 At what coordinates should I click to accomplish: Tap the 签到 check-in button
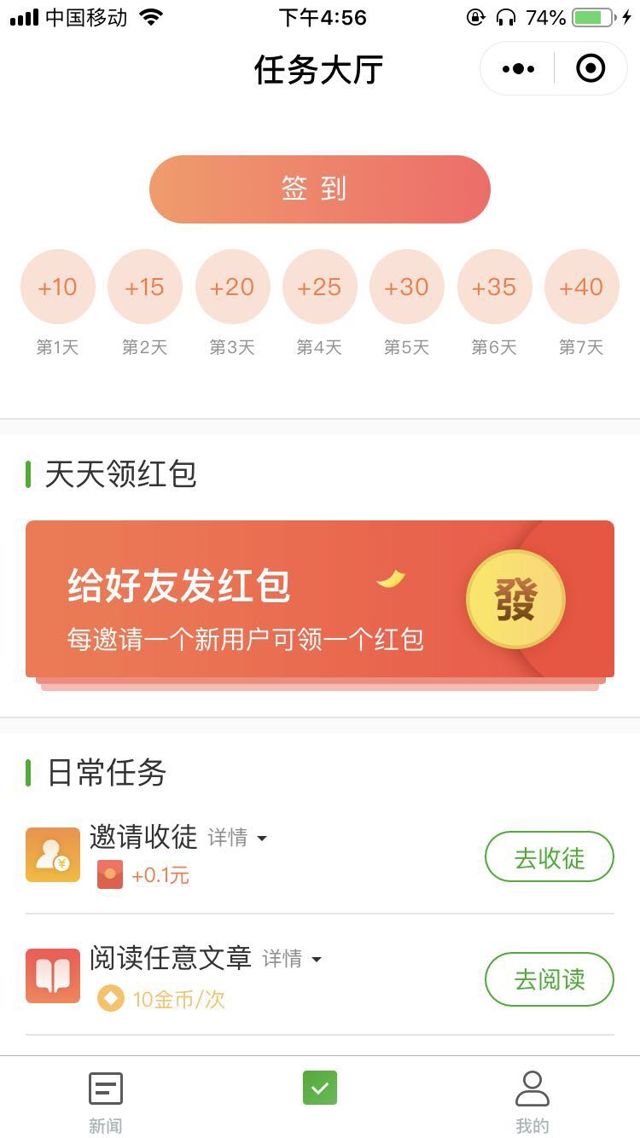319,189
